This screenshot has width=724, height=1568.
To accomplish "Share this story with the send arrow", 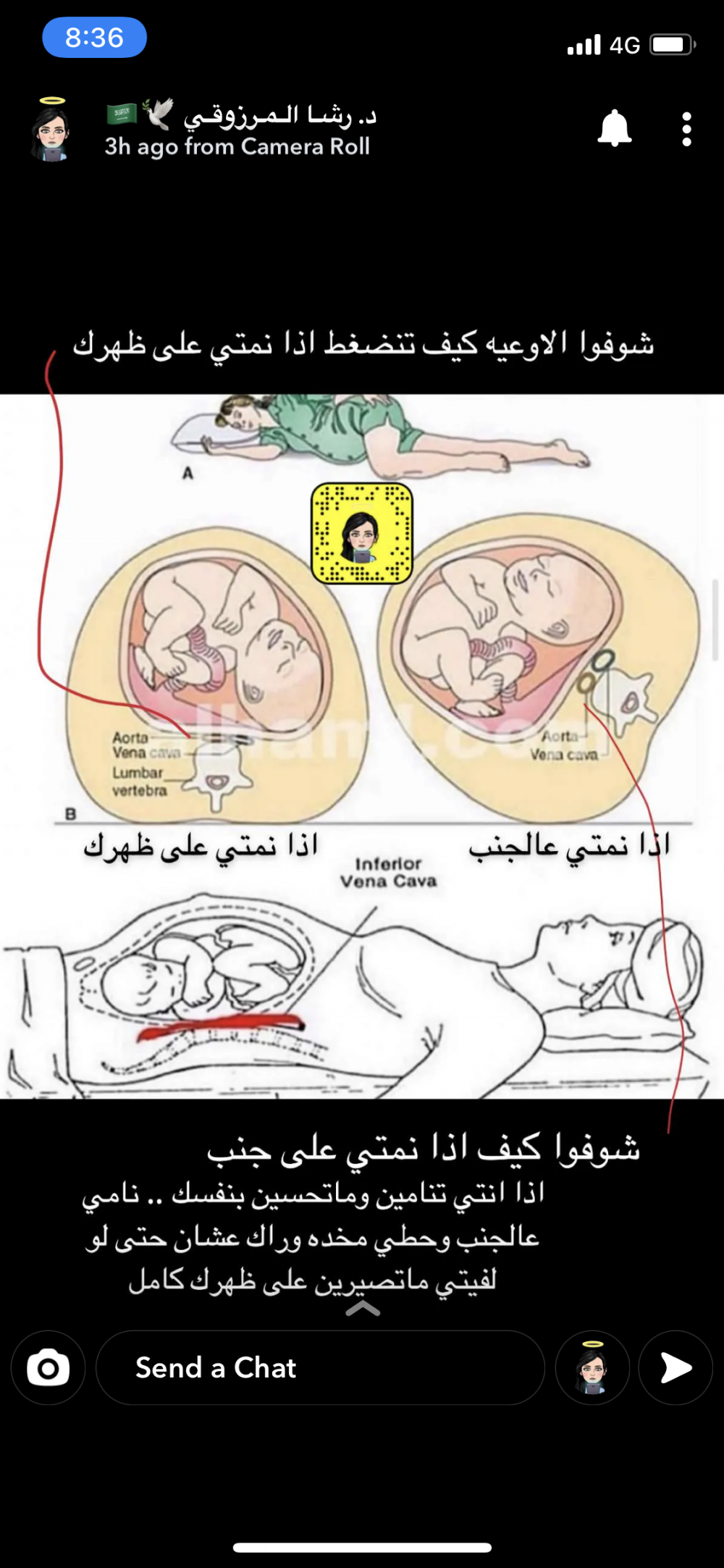I will click(x=675, y=1368).
